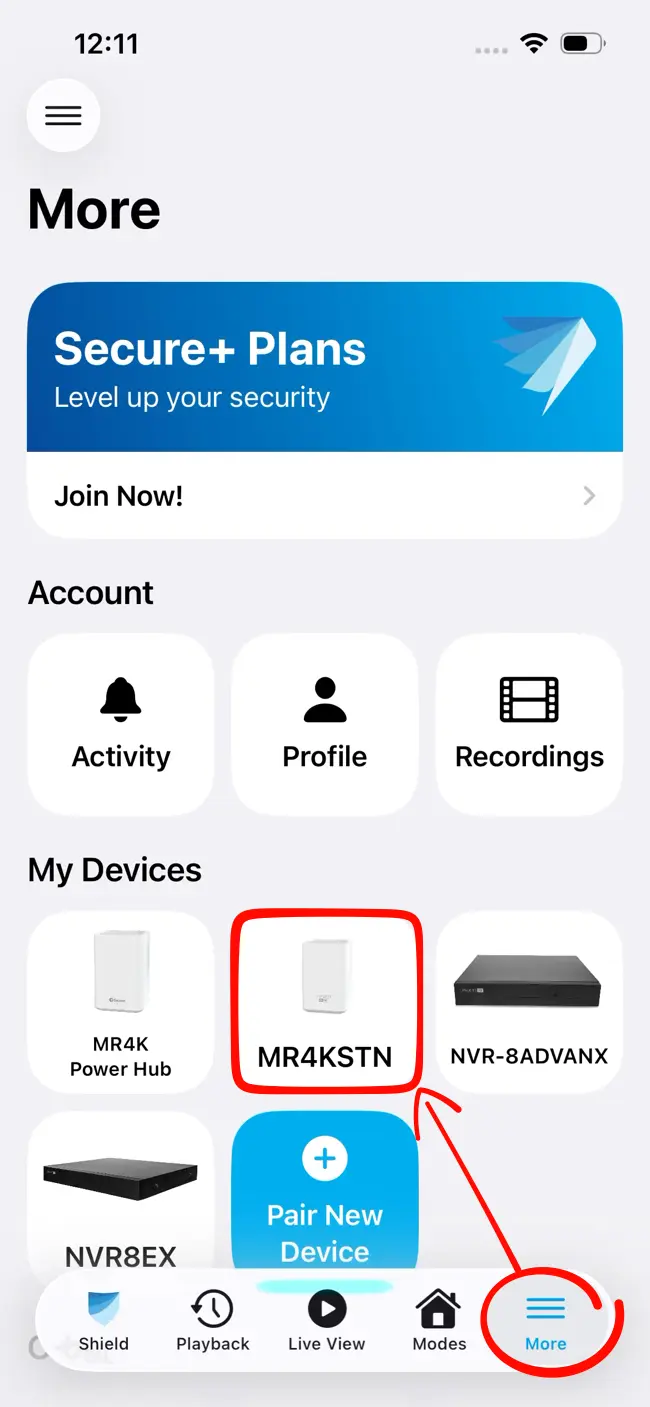Image resolution: width=650 pixels, height=1407 pixels.
Task: Select the MR4K Power Hub device
Action: (x=121, y=1002)
